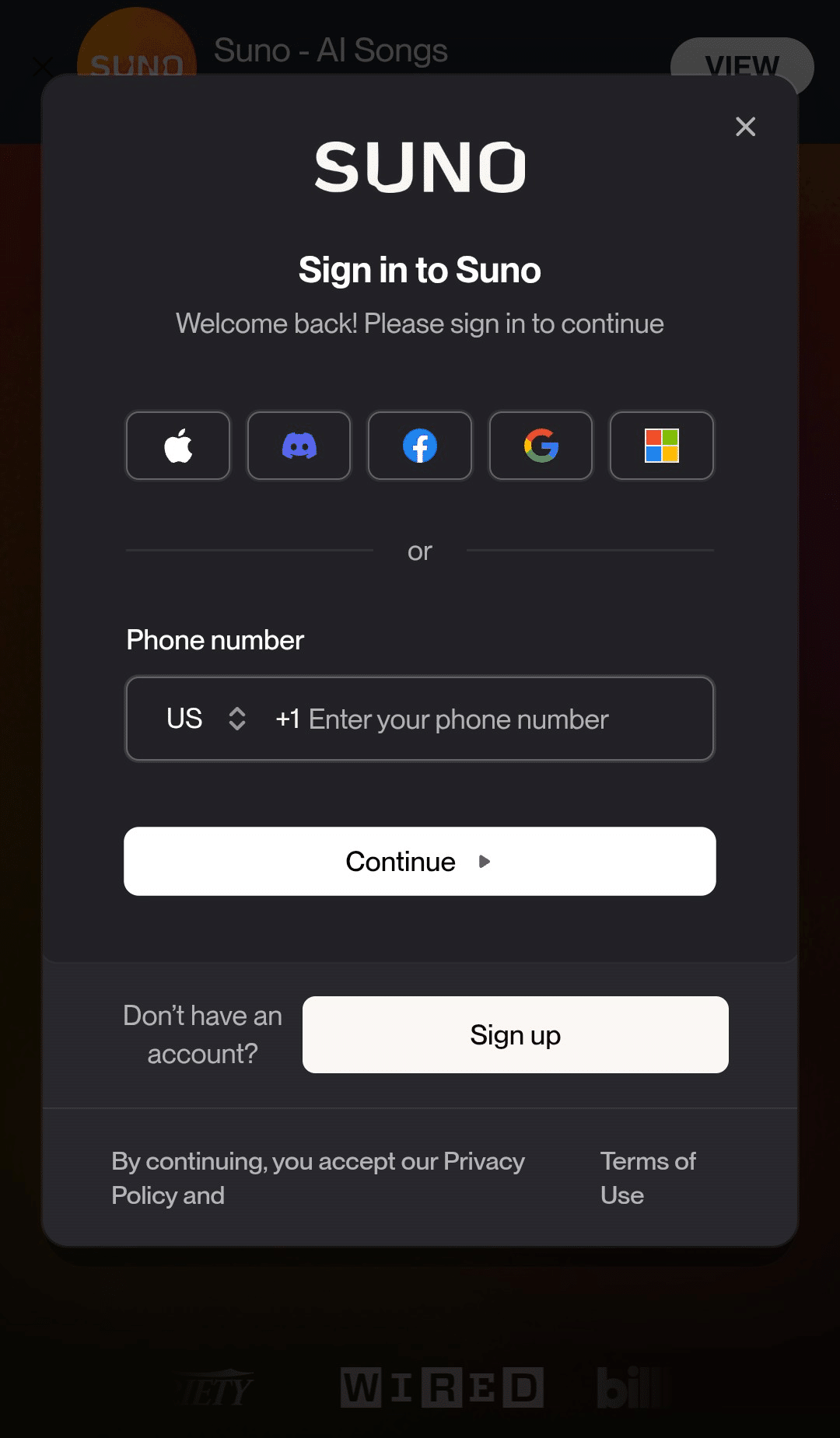This screenshot has width=840, height=1438.
Task: Close the sign-in dialog
Action: (x=745, y=127)
